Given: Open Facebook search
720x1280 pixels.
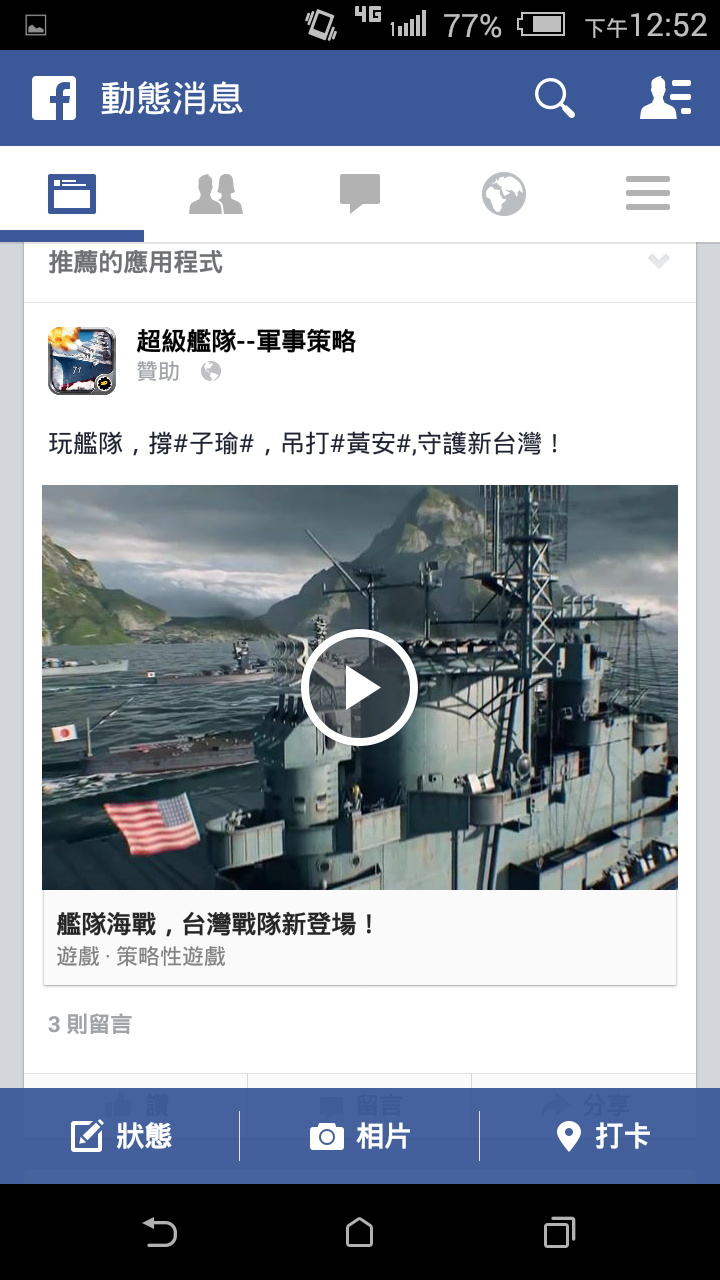Looking at the screenshot, I should pyautogui.click(x=554, y=98).
